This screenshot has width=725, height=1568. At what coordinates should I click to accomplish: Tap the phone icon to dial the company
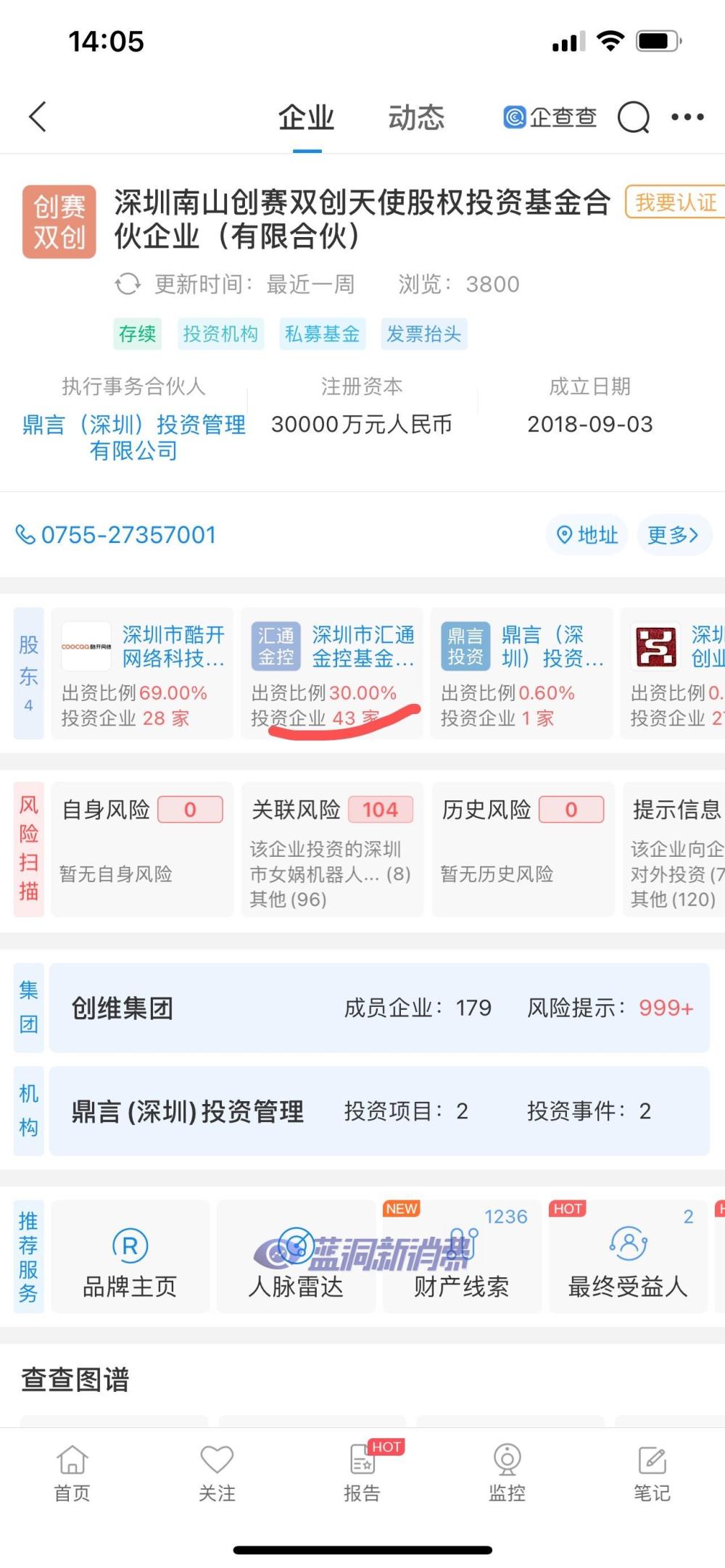[25, 535]
